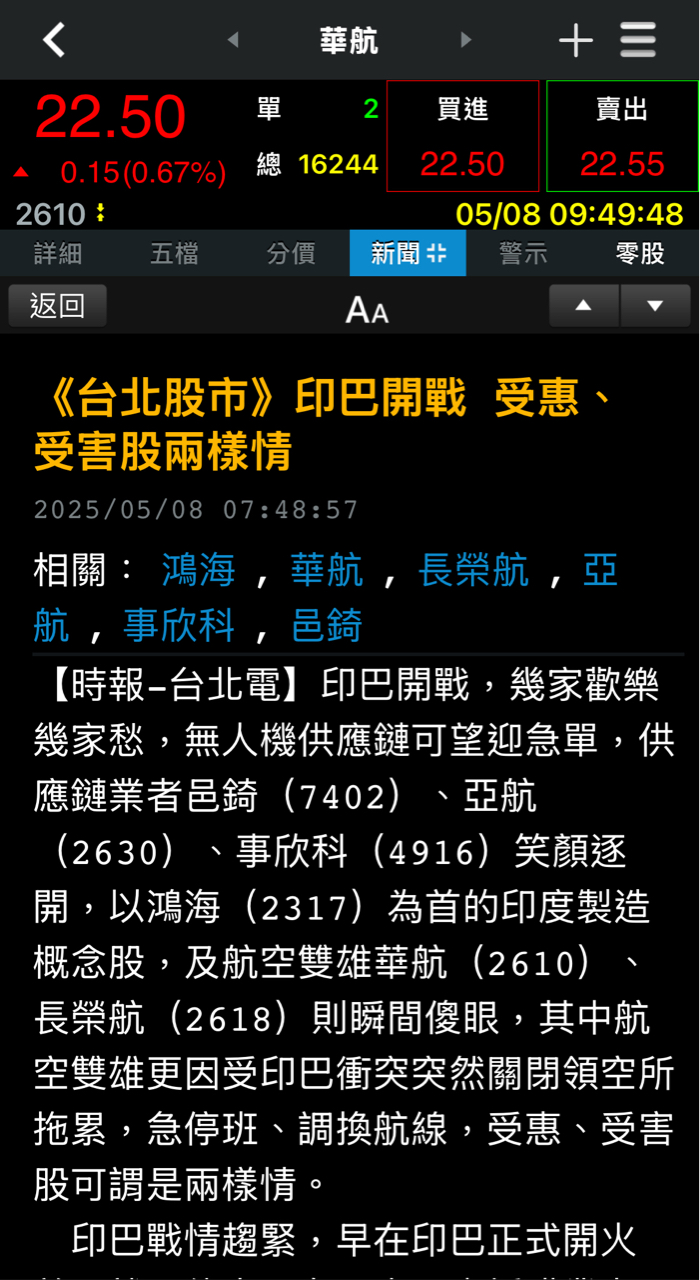
Task: Go to next article with down triangle
Action: (655, 306)
